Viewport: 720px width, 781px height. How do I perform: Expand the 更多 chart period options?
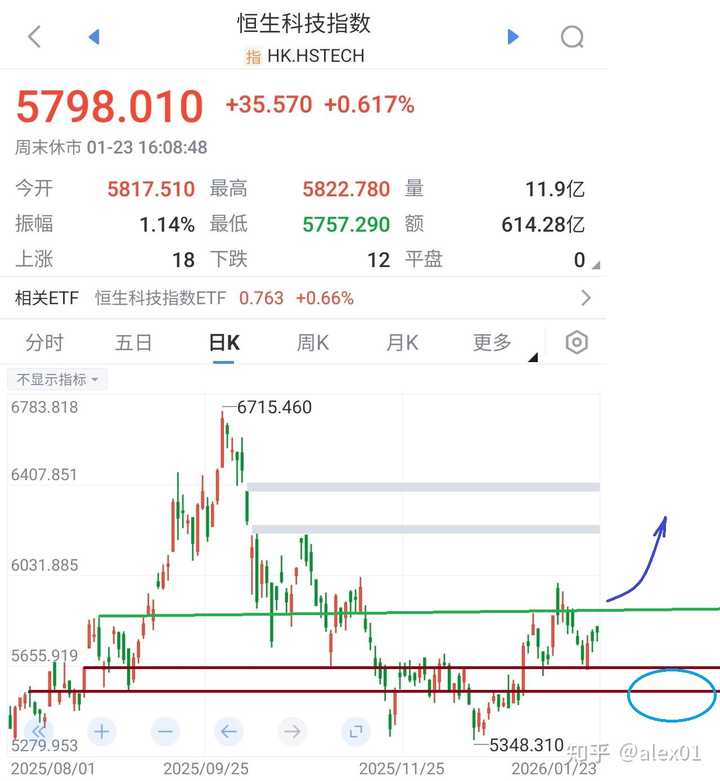(x=493, y=343)
